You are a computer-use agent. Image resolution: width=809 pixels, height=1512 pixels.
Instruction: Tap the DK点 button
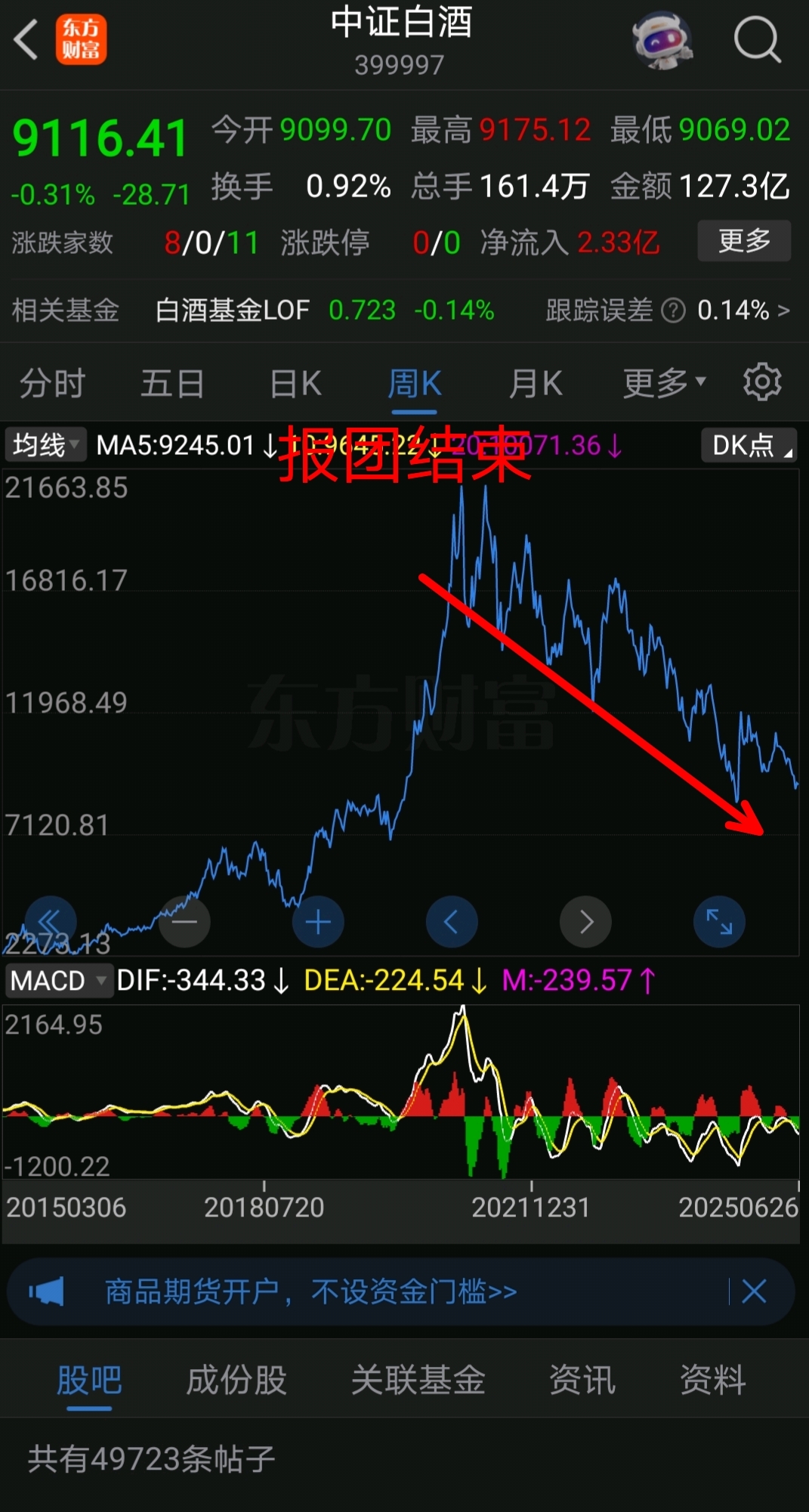pyautogui.click(x=748, y=445)
